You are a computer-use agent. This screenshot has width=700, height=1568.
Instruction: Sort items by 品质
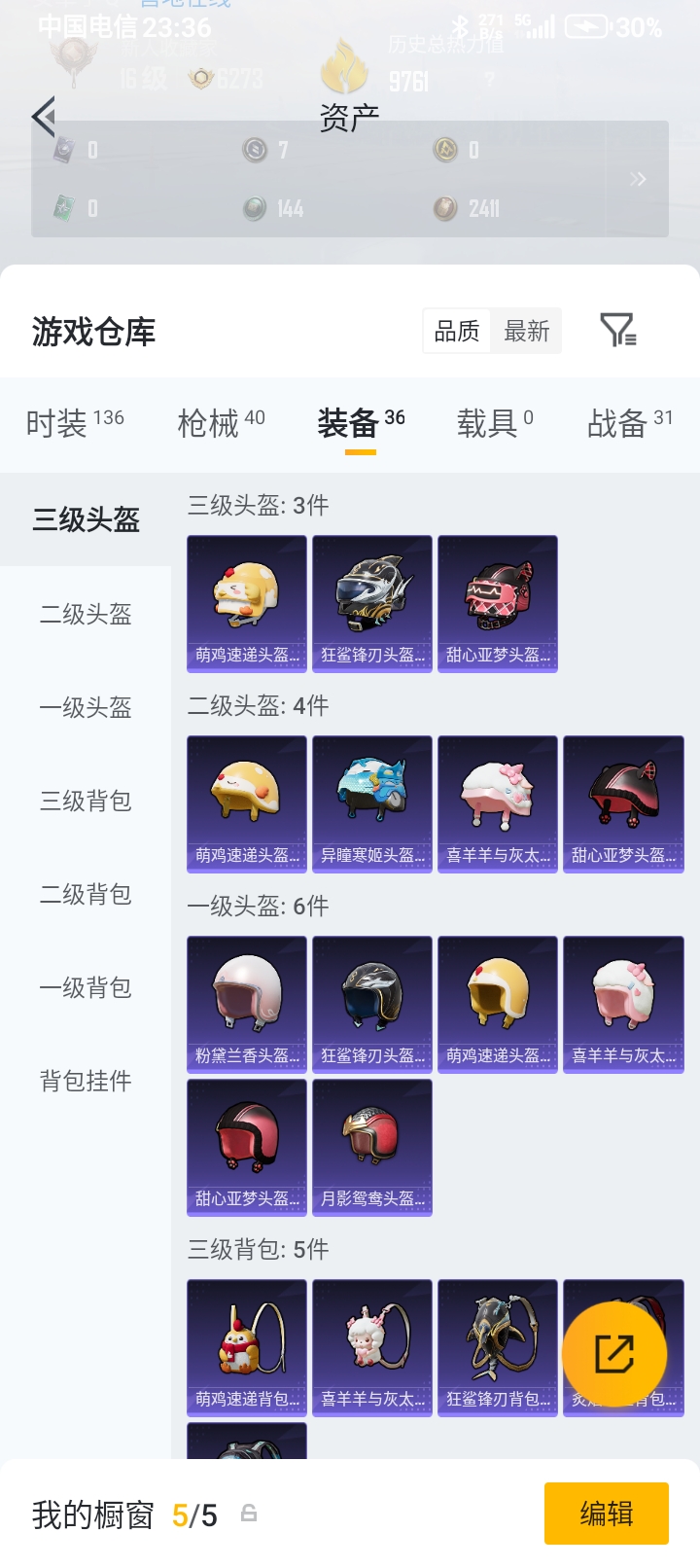point(457,332)
